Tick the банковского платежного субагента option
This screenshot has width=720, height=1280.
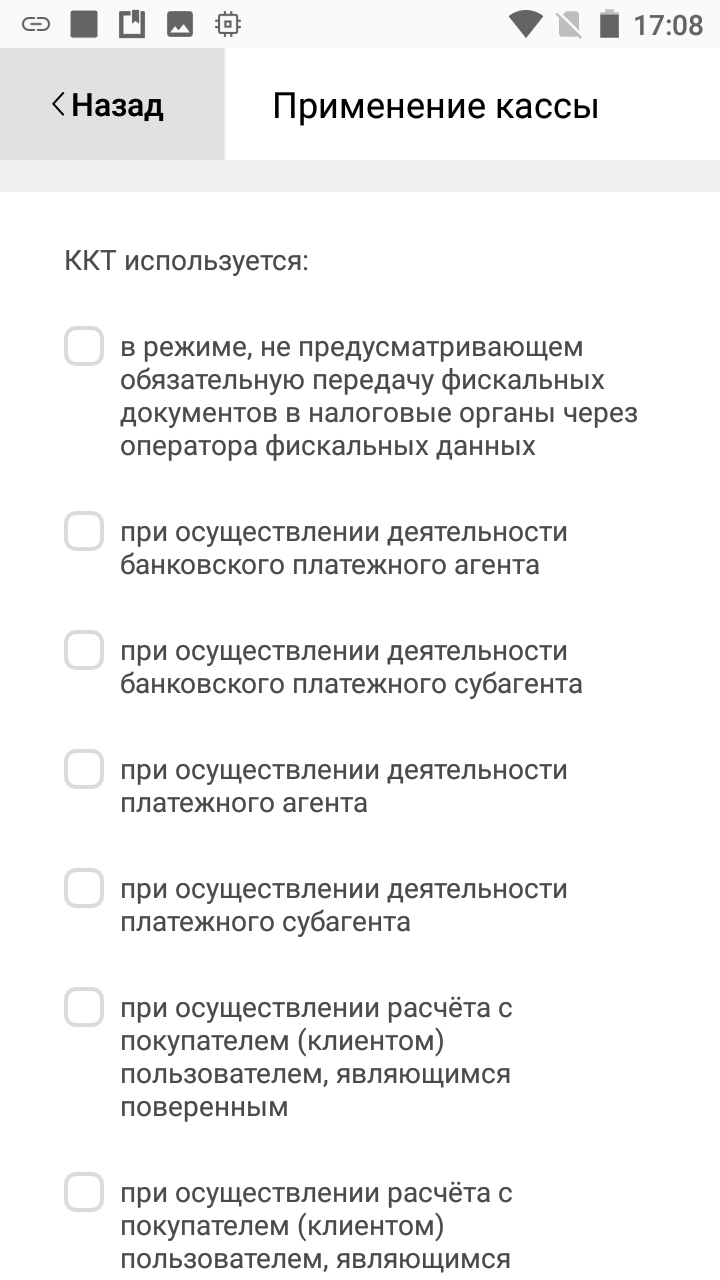(x=84, y=650)
